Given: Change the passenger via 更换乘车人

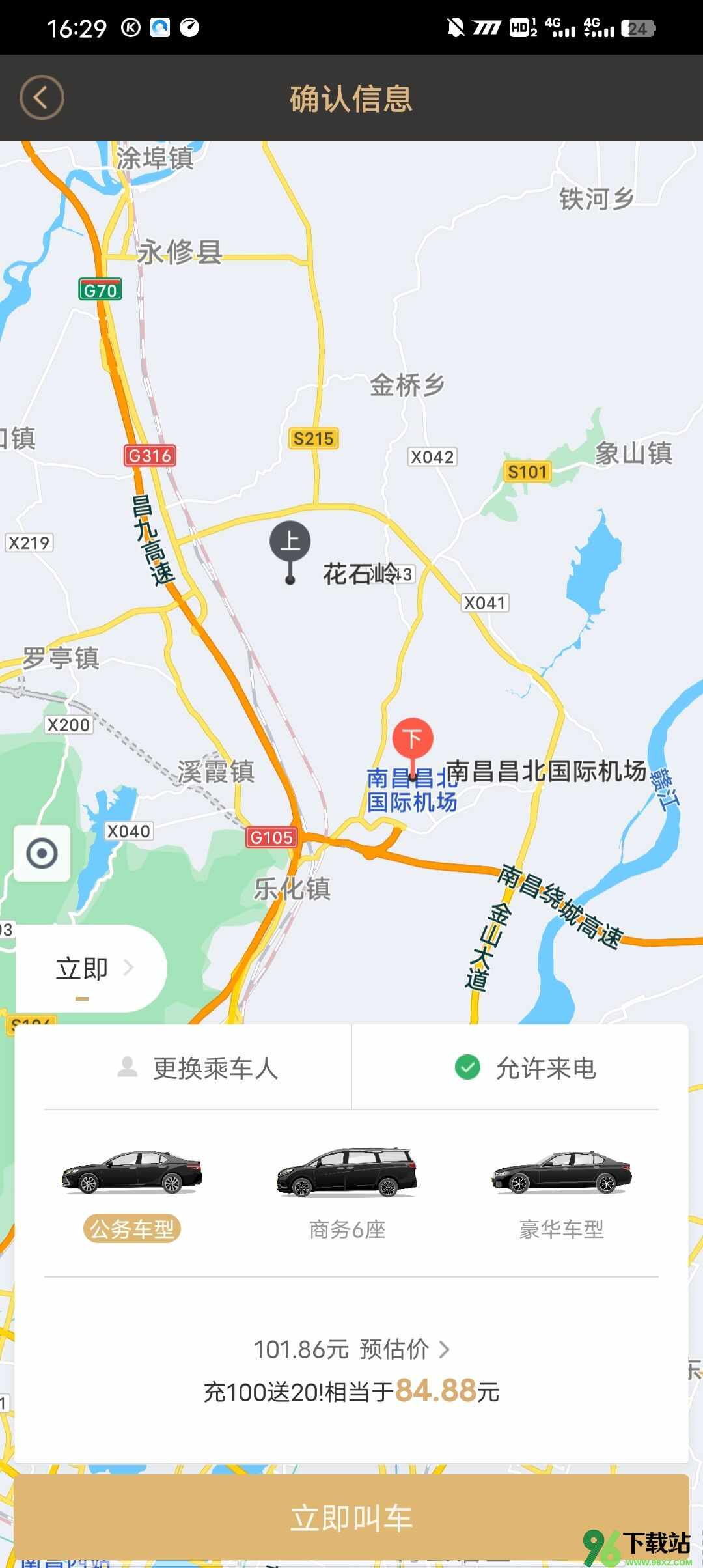Looking at the screenshot, I should pyautogui.click(x=198, y=1069).
